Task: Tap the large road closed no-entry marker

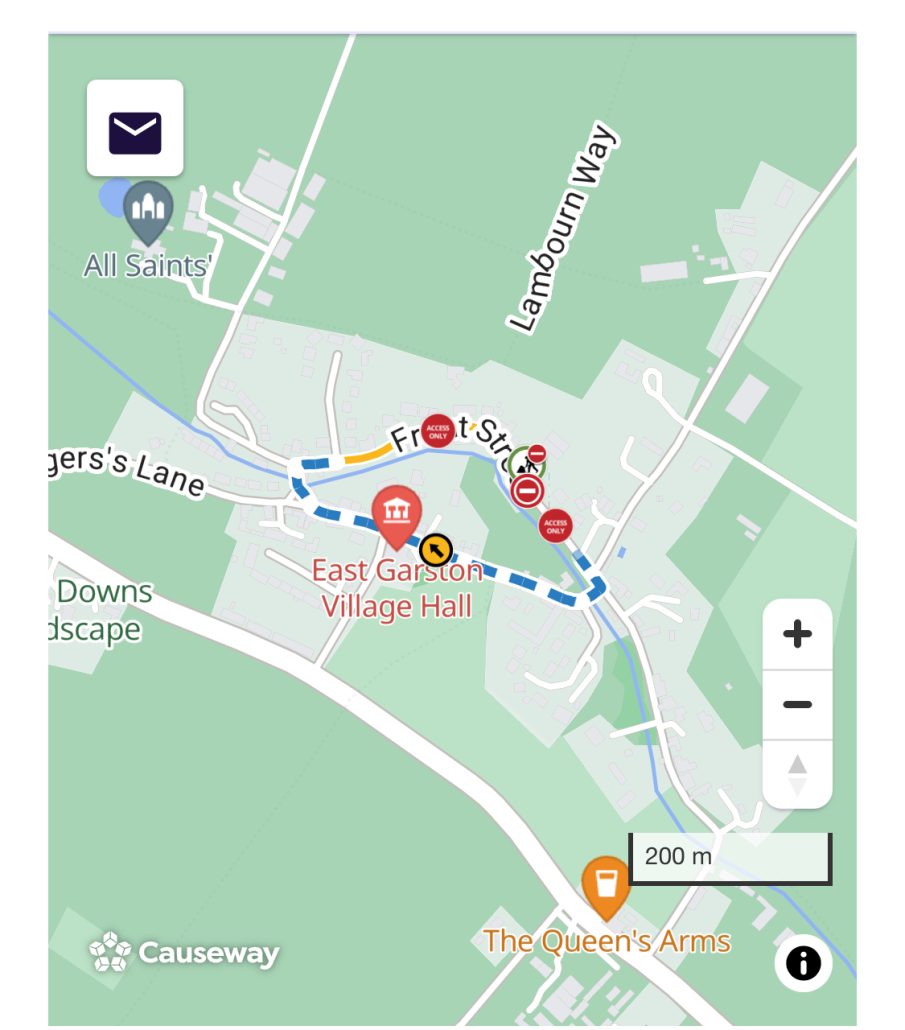Action: click(x=526, y=491)
